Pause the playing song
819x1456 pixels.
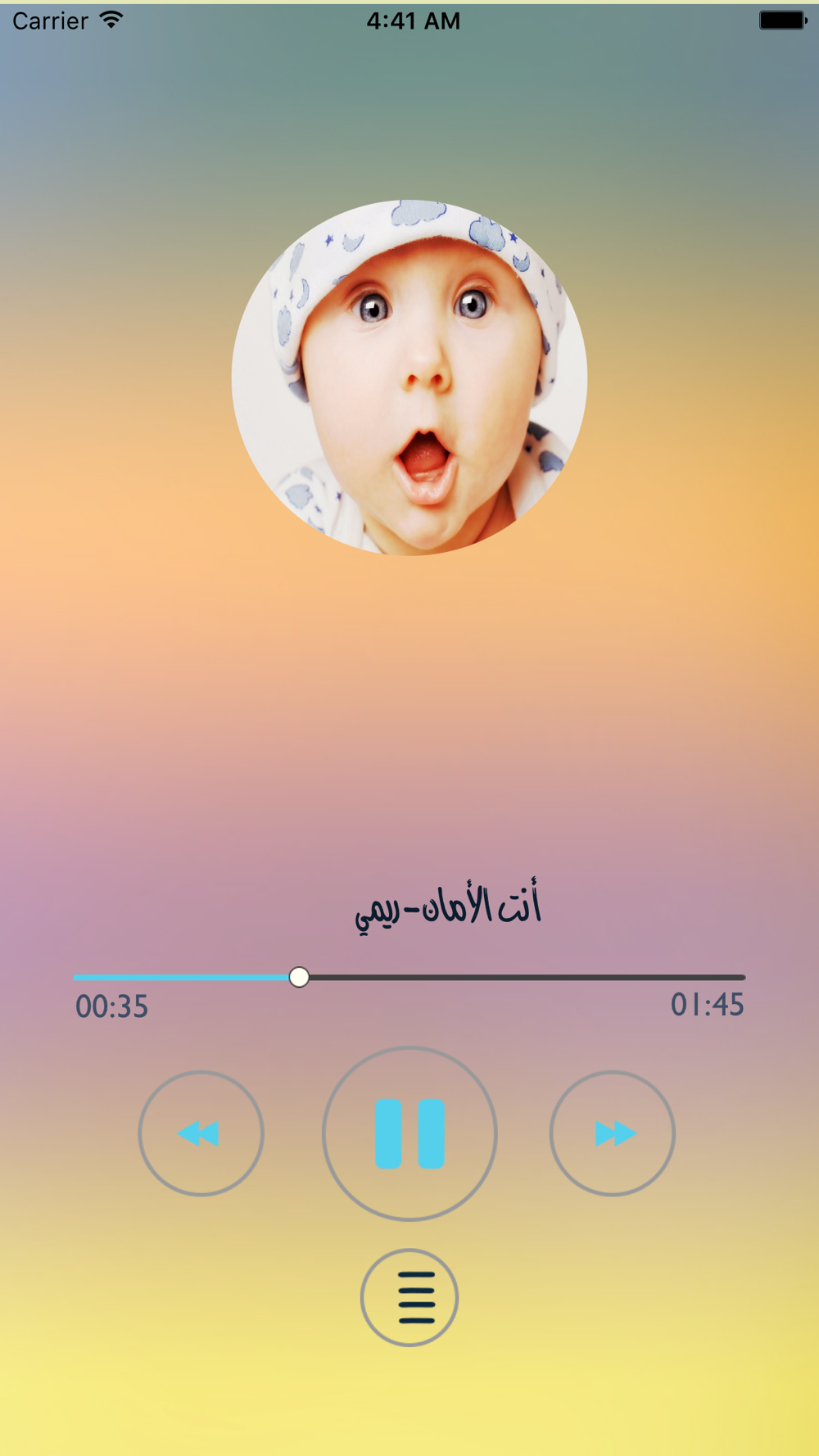(409, 1133)
